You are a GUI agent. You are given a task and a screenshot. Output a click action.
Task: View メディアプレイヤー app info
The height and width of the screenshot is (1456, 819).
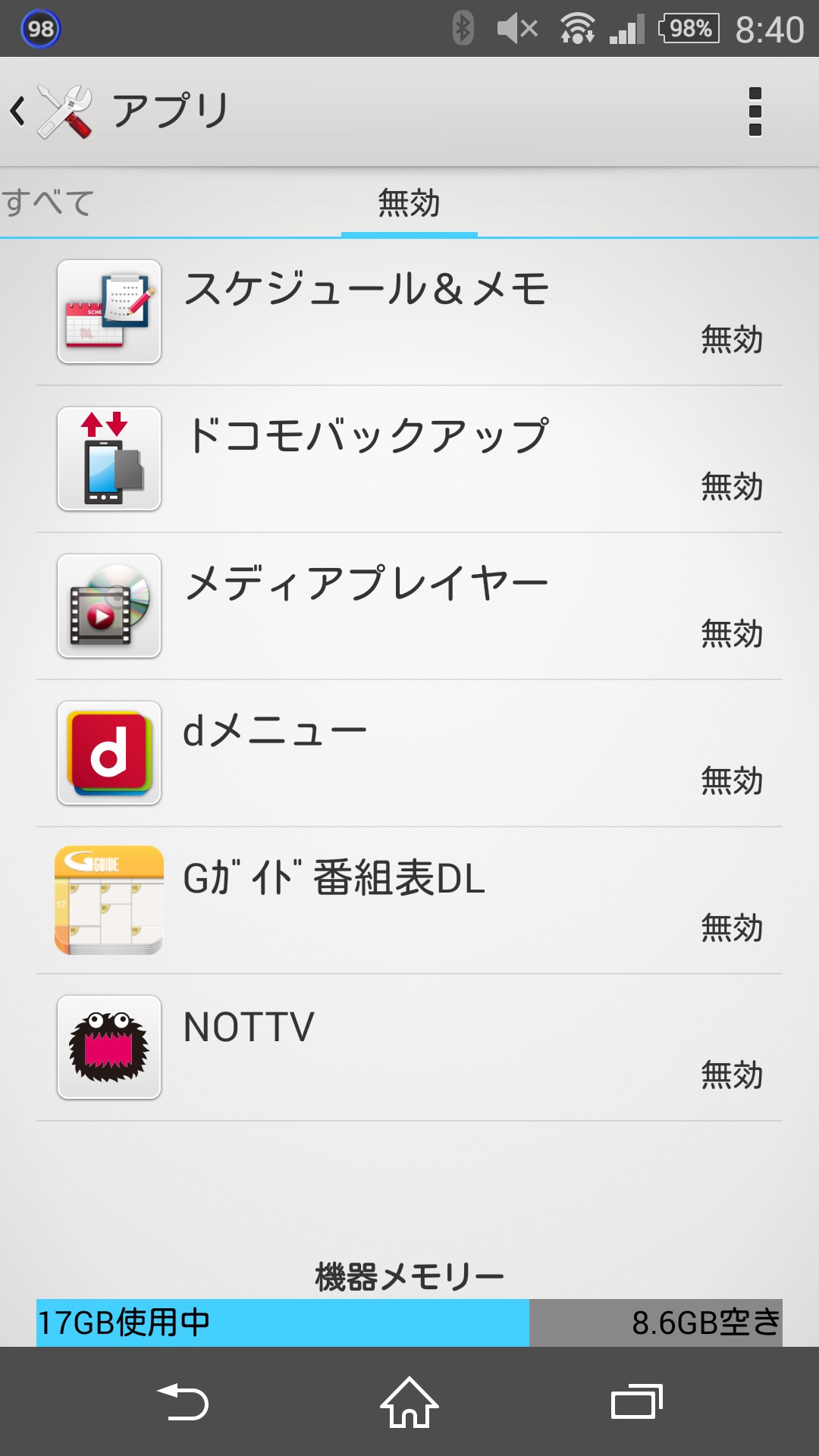tap(409, 606)
